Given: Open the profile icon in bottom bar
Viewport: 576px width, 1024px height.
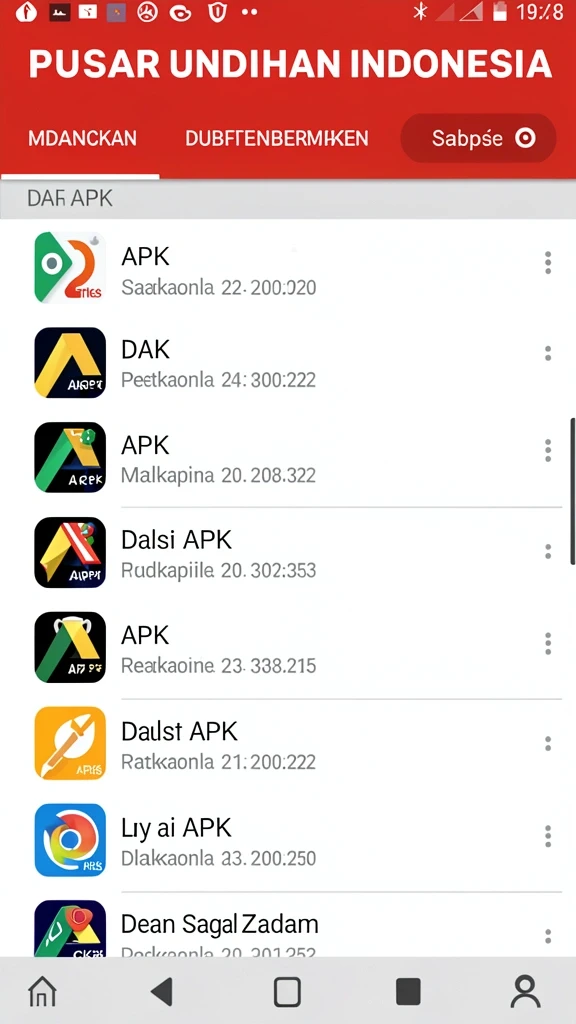Looking at the screenshot, I should click(525, 992).
